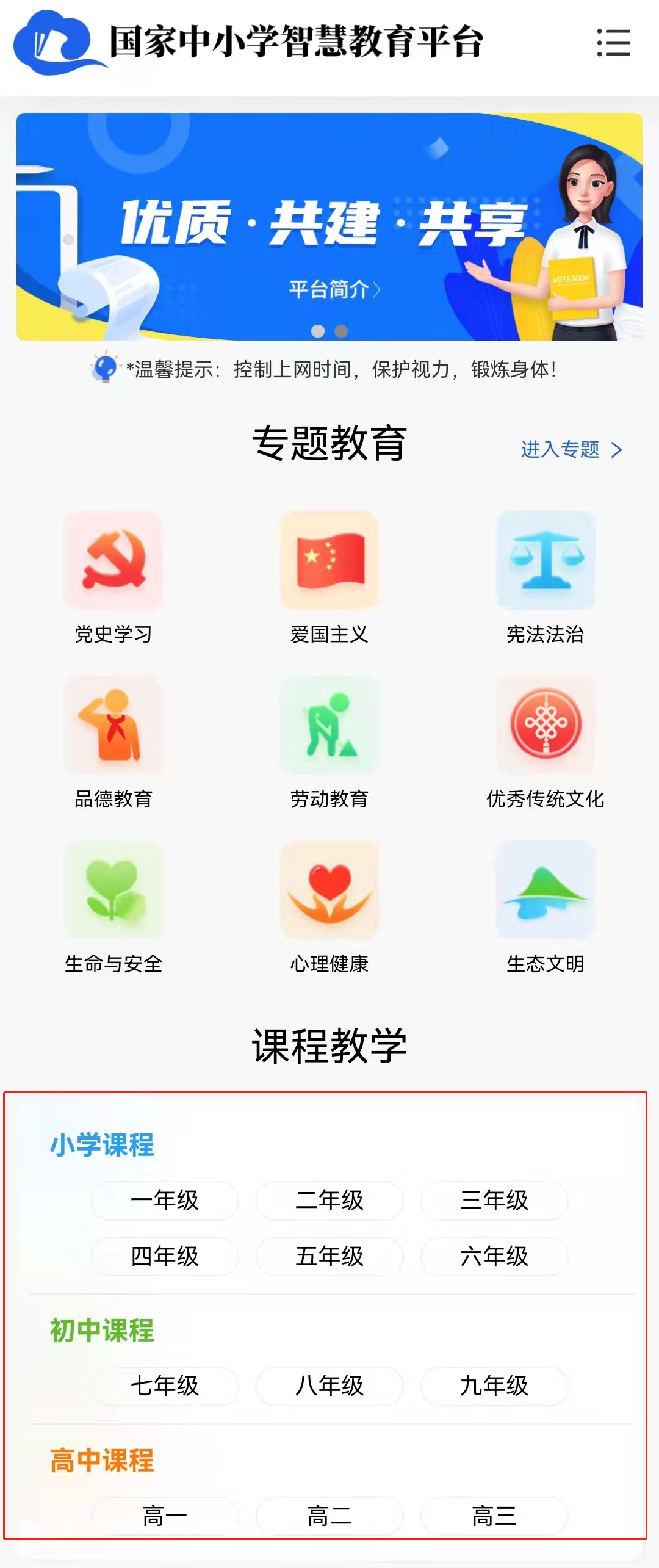Select 九年级 grade courses
The image size is (659, 1568).
(494, 1386)
